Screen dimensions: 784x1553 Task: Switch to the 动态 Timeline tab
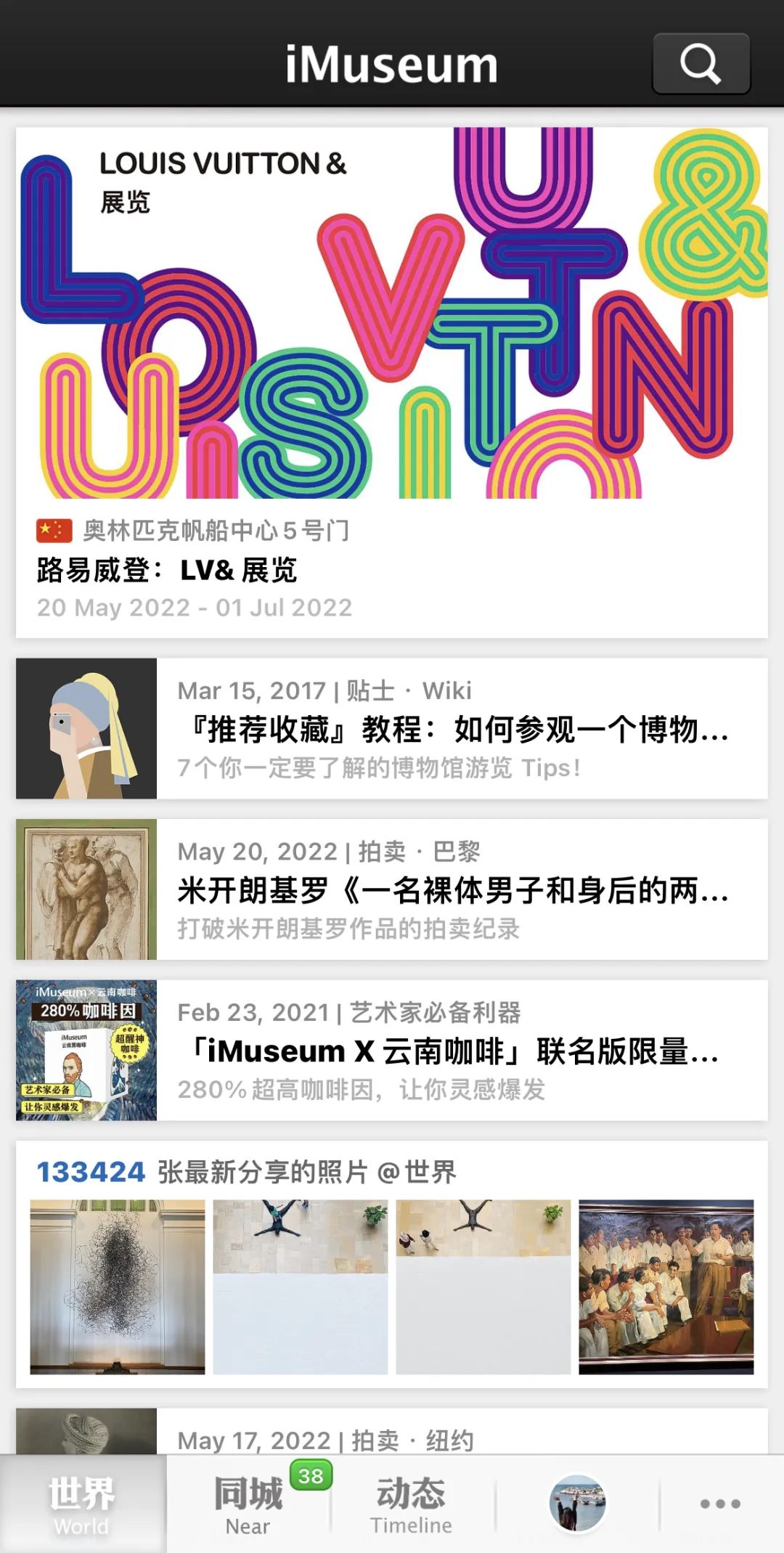click(x=411, y=1504)
